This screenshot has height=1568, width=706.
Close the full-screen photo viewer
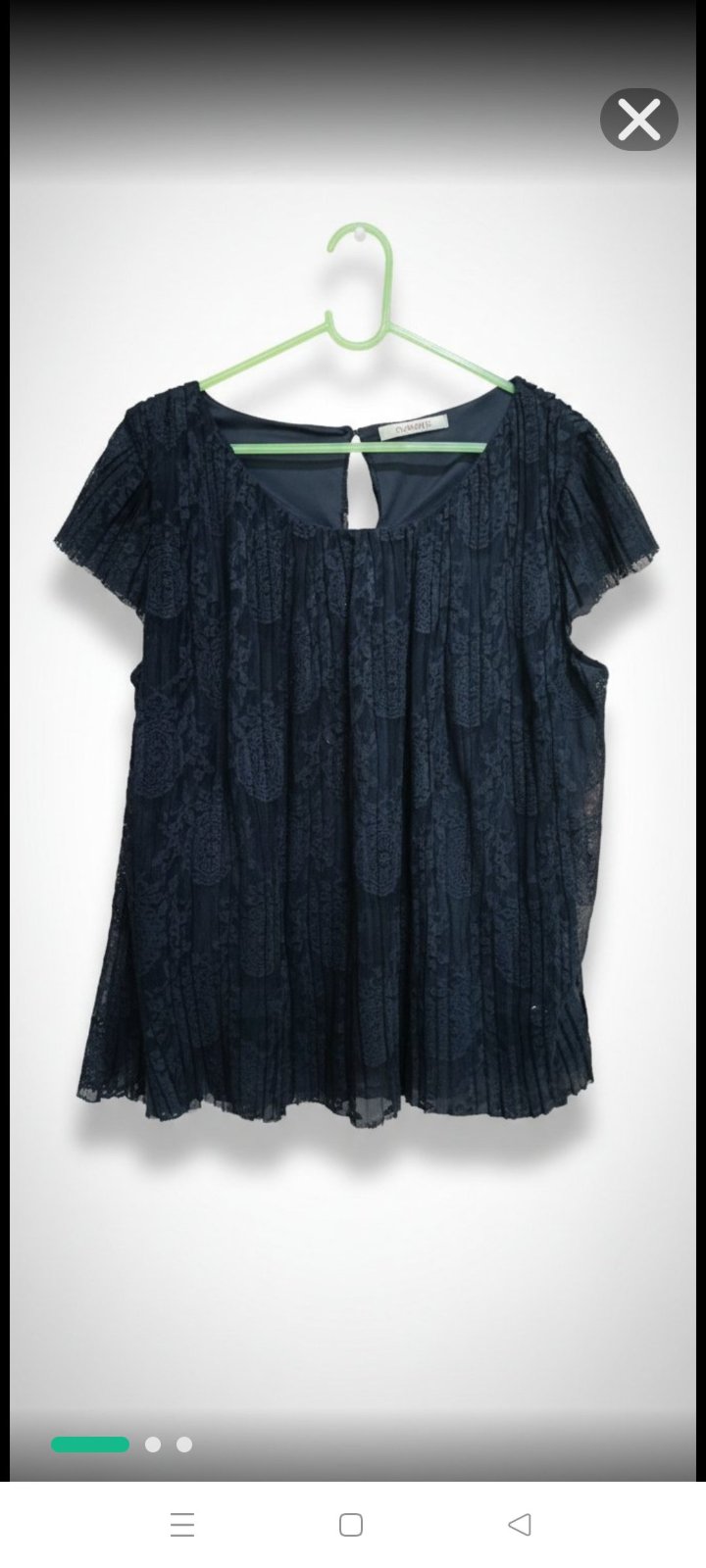coord(639,120)
